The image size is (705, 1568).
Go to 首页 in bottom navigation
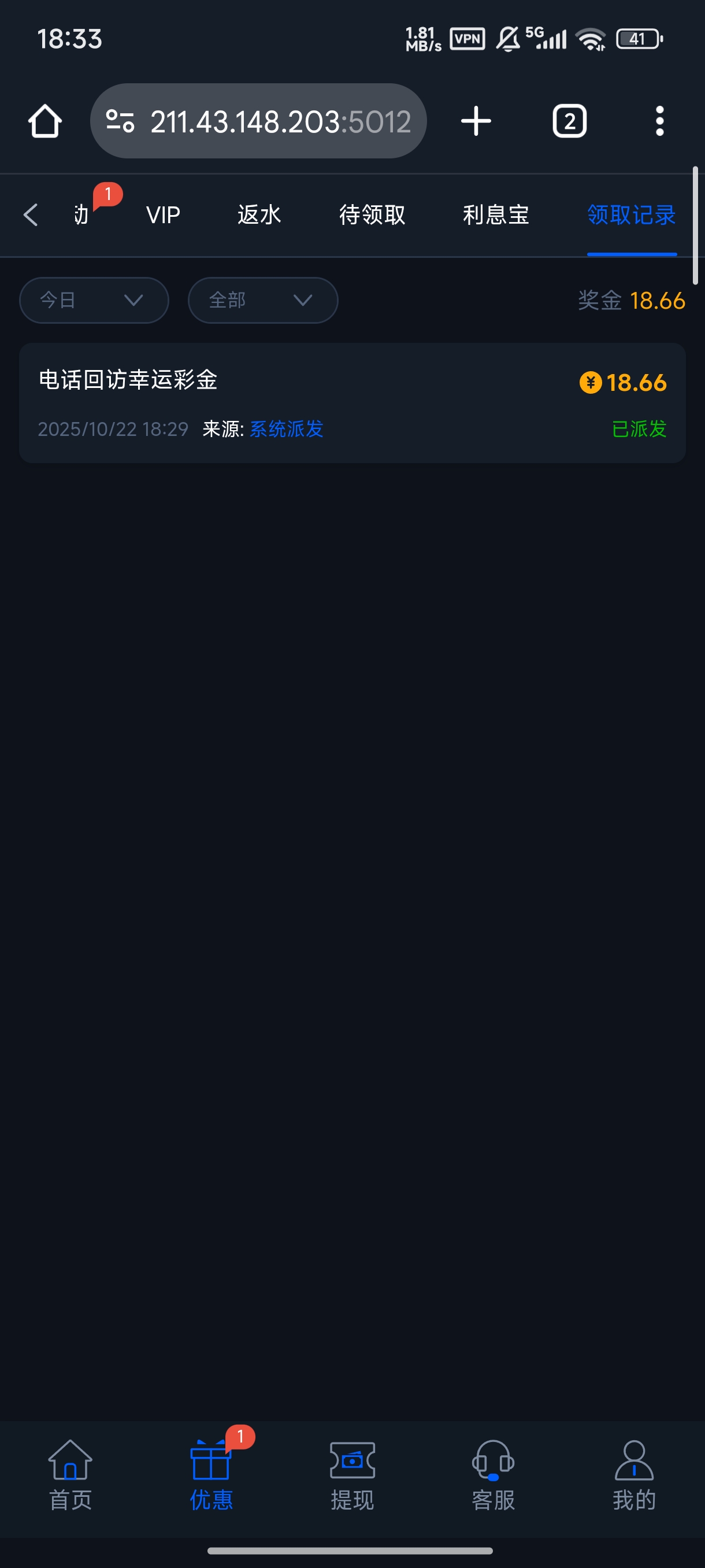point(70,1475)
